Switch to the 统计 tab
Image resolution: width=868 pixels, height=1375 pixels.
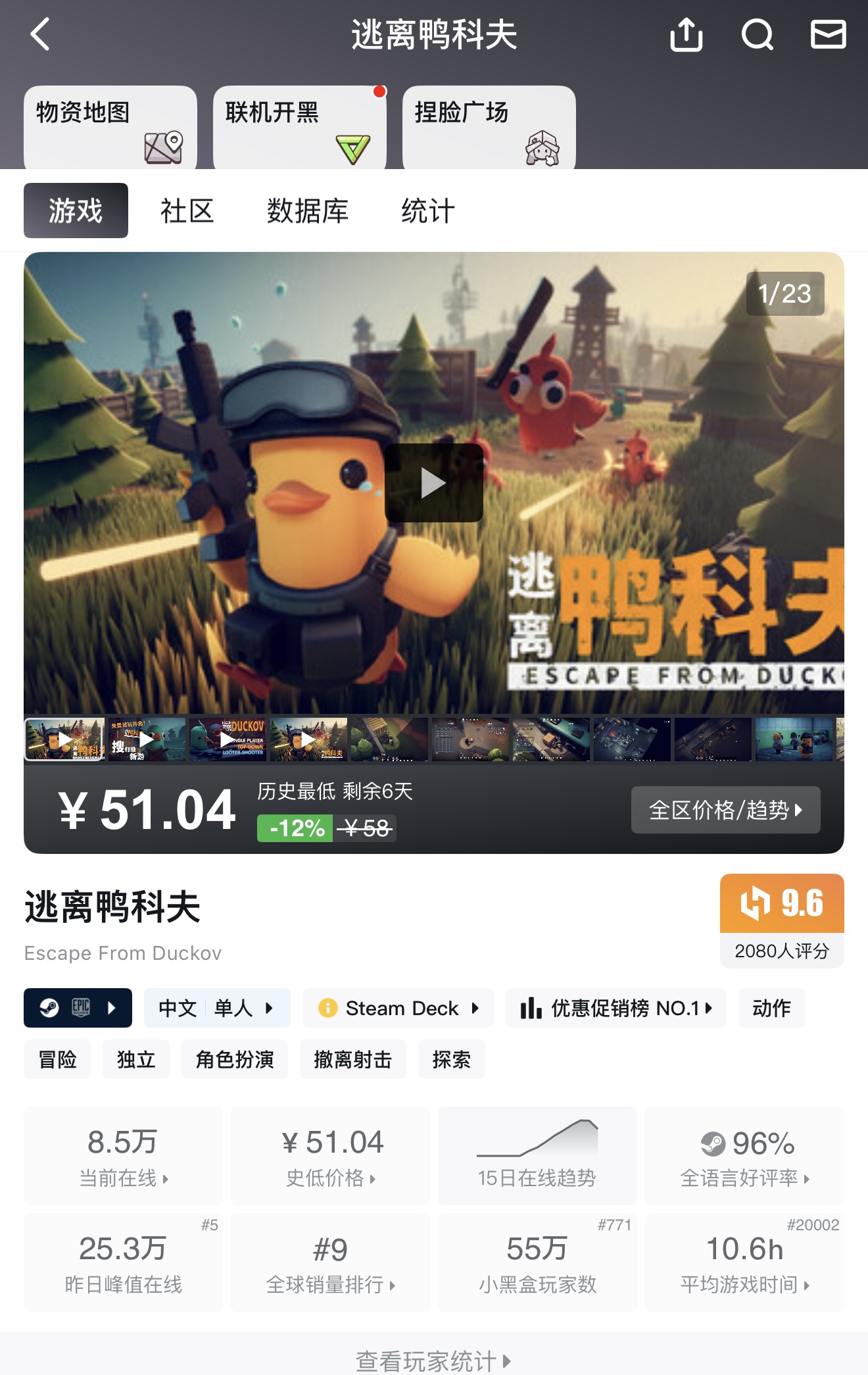[427, 211]
